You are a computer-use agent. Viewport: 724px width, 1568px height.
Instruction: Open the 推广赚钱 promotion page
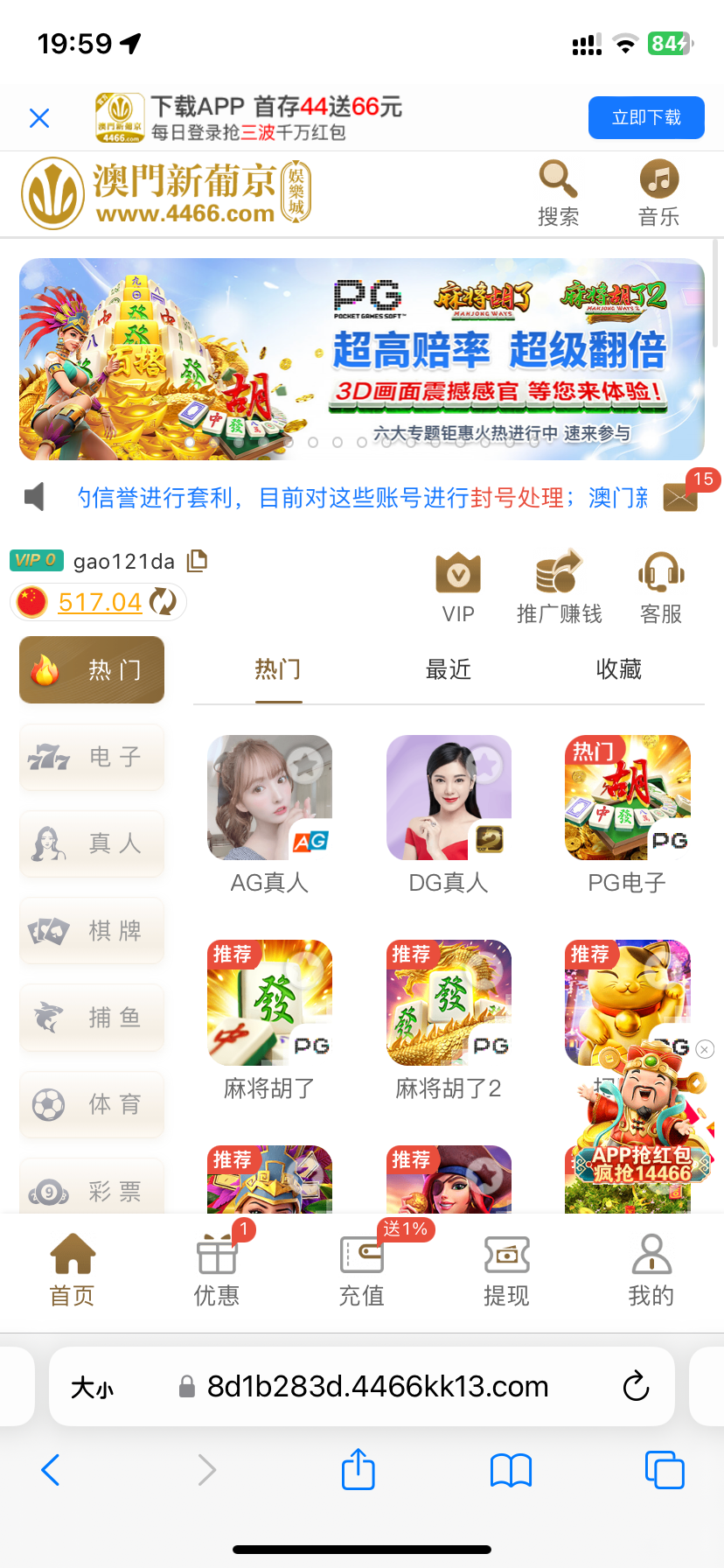pyautogui.click(x=560, y=586)
